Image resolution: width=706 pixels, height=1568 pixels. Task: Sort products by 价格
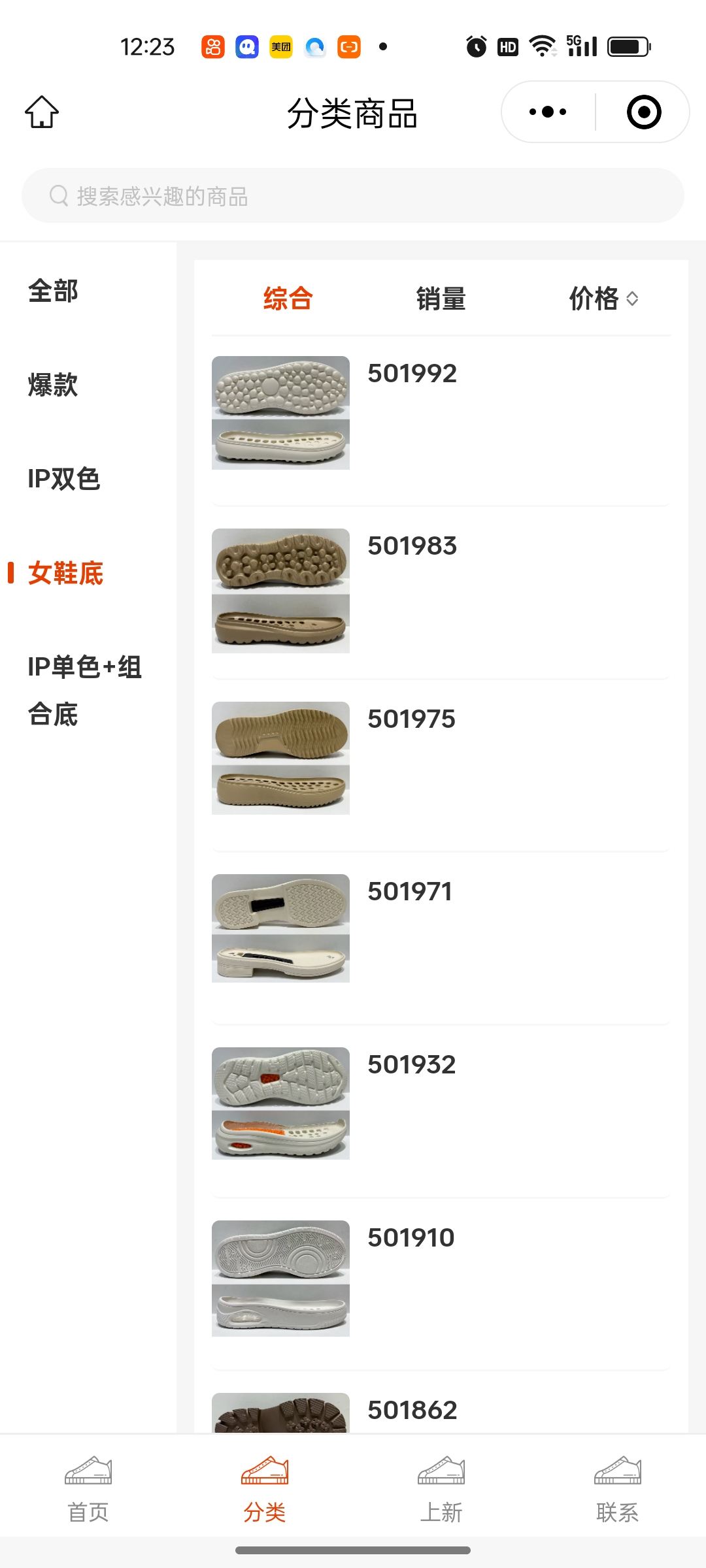click(603, 299)
